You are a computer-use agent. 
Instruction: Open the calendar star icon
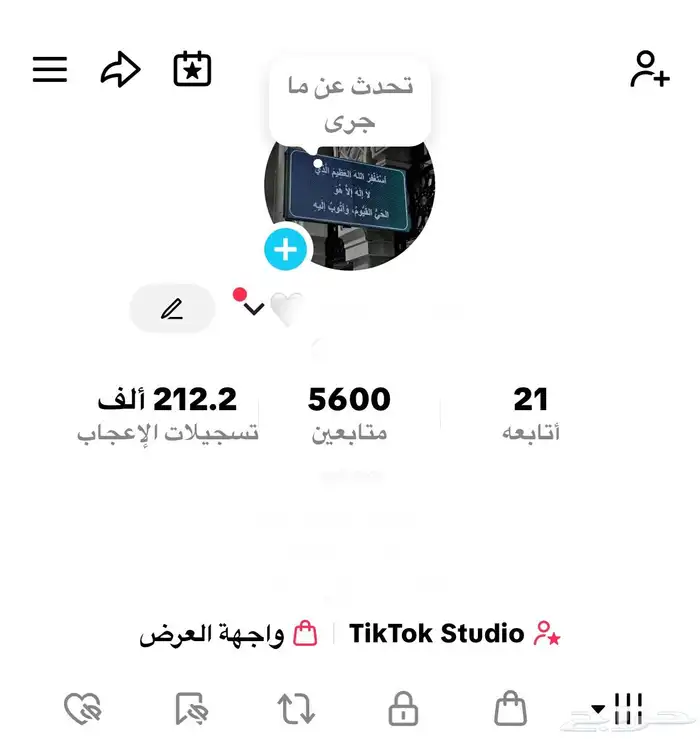click(x=192, y=69)
